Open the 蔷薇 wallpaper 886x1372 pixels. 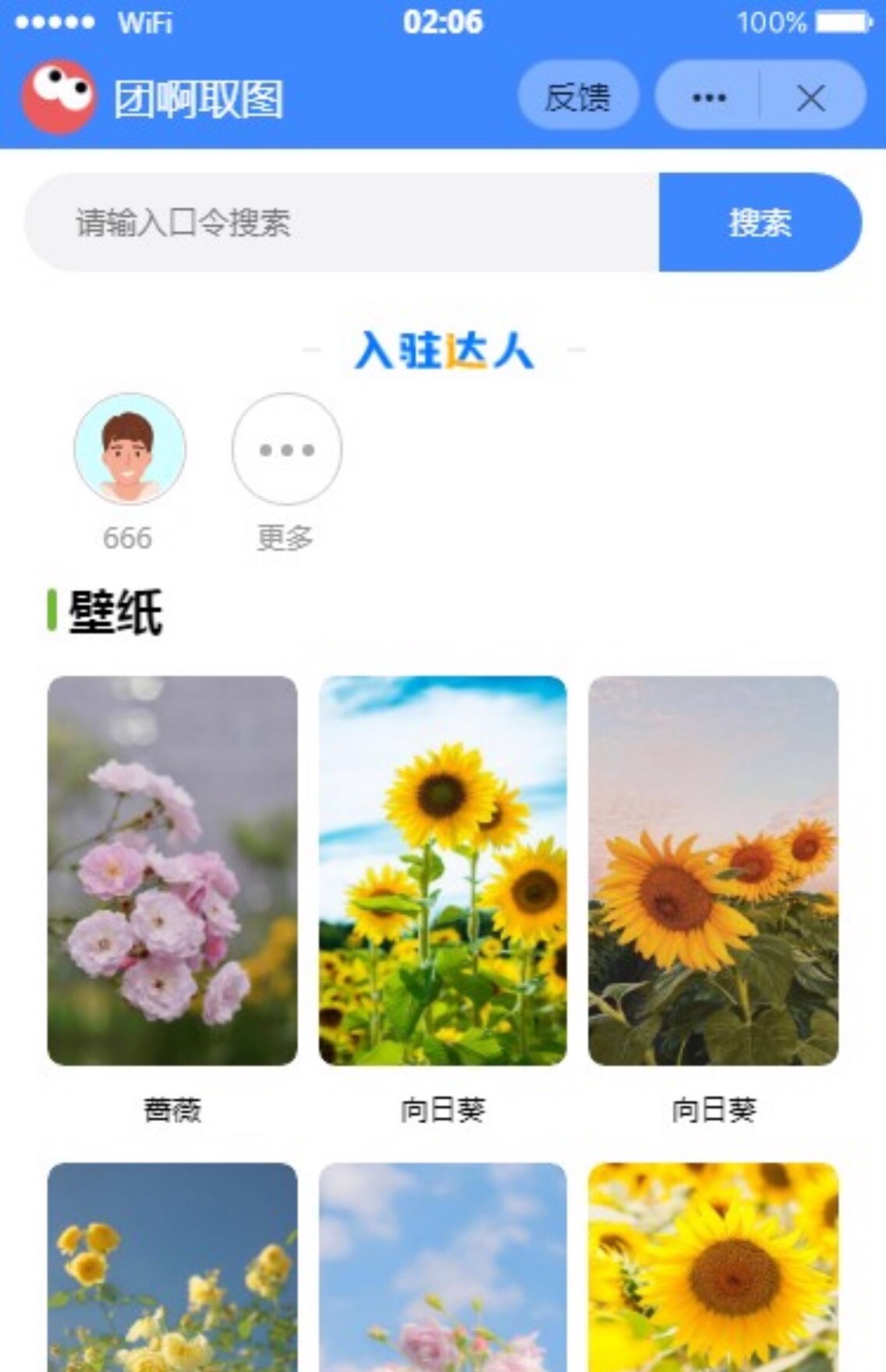172,870
